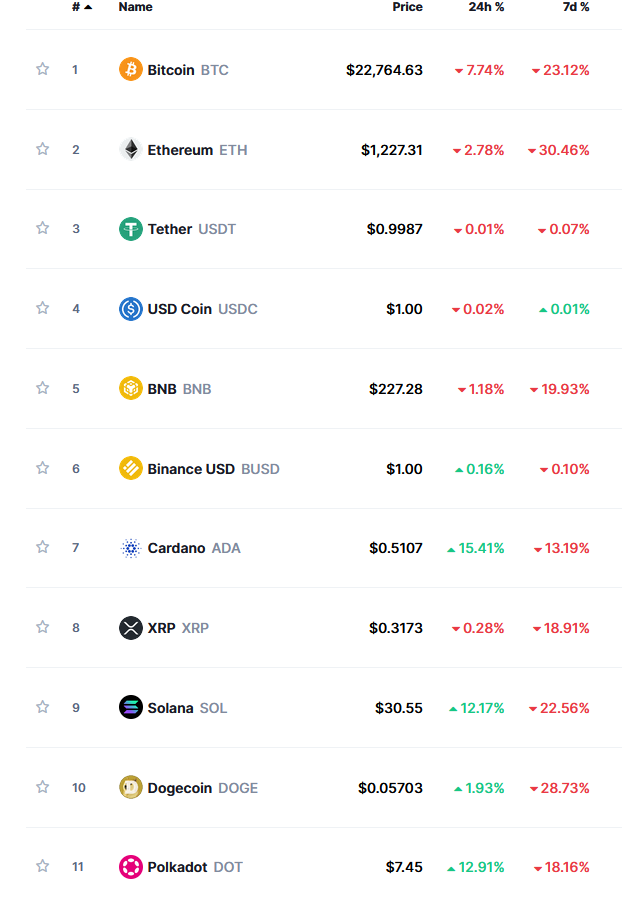Open the Bitcoin BTC details
Viewport: 622px width, 901px height.
171,70
